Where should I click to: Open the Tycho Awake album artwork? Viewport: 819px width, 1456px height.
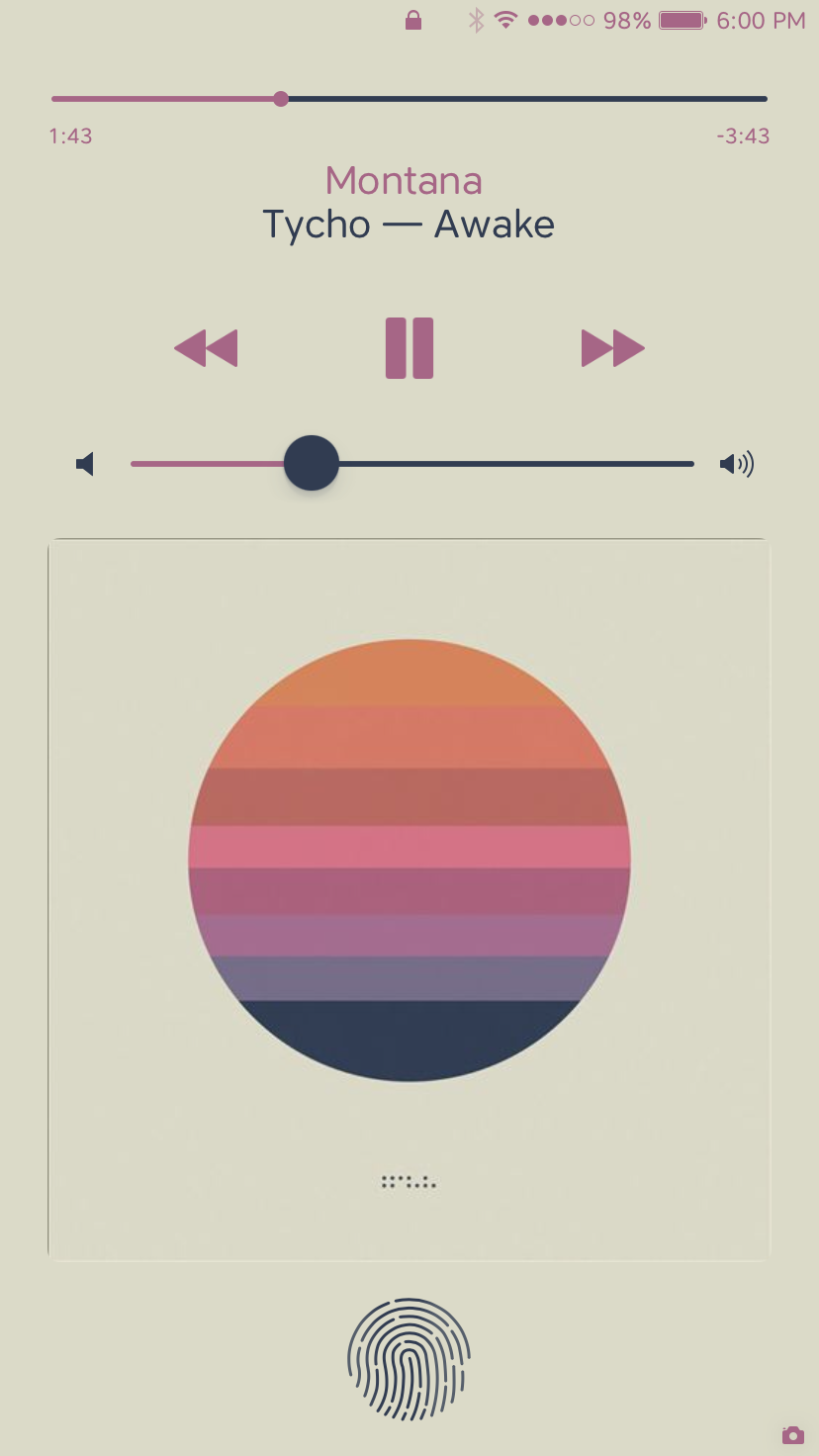pos(409,899)
